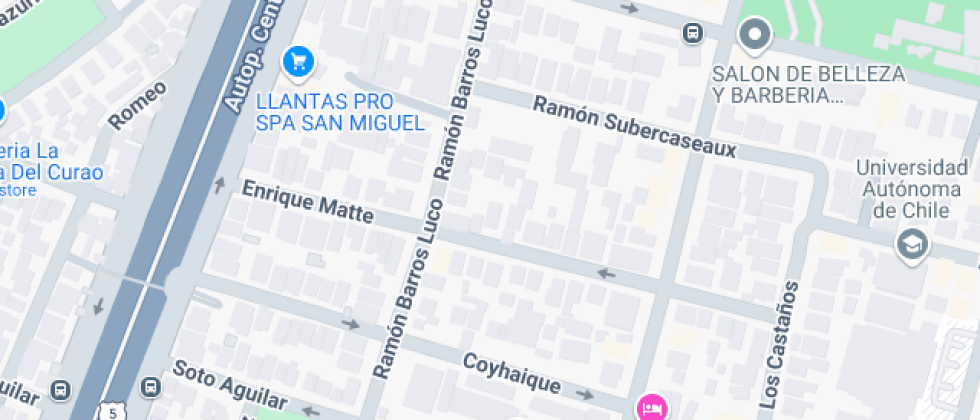Select the bus stop icon near Salon de Belleza
980x420 pixels.
tap(692, 33)
